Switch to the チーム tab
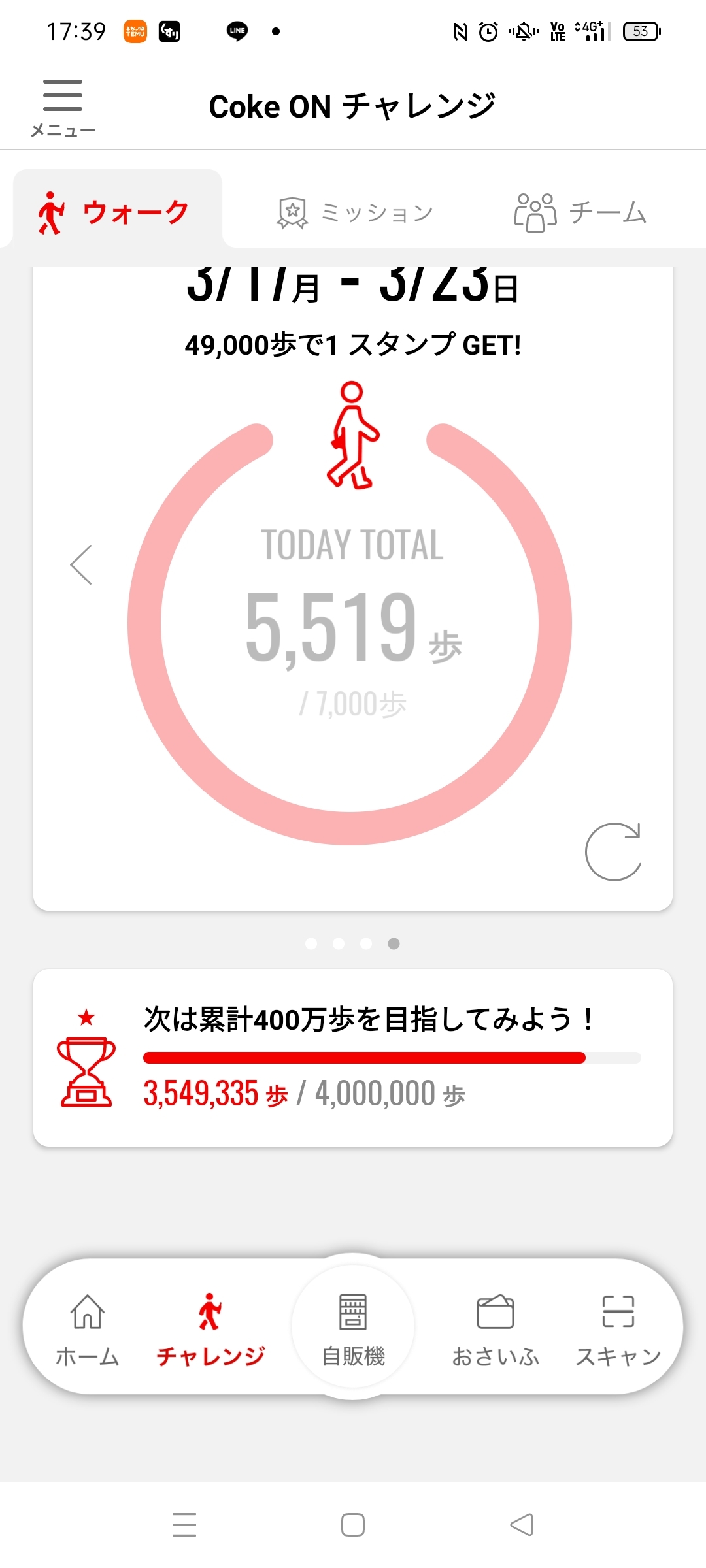 [580, 212]
